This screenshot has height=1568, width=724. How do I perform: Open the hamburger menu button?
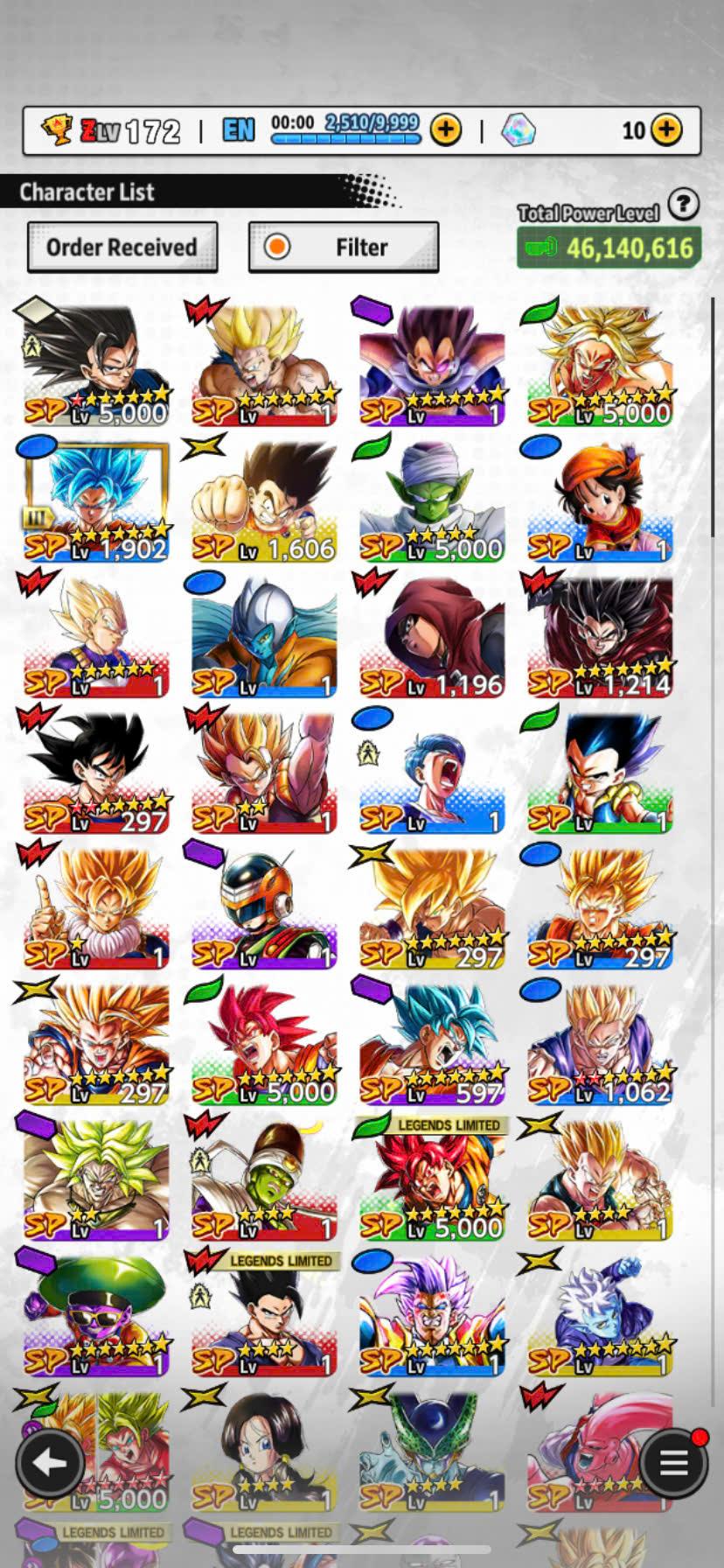672,1462
